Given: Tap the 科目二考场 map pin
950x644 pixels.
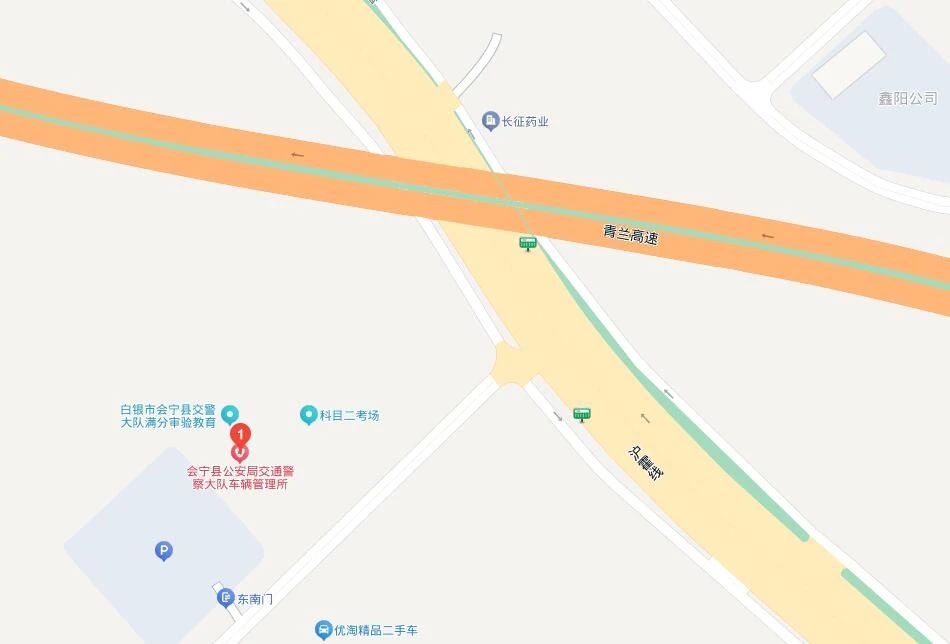Looking at the screenshot, I should coord(309,415).
